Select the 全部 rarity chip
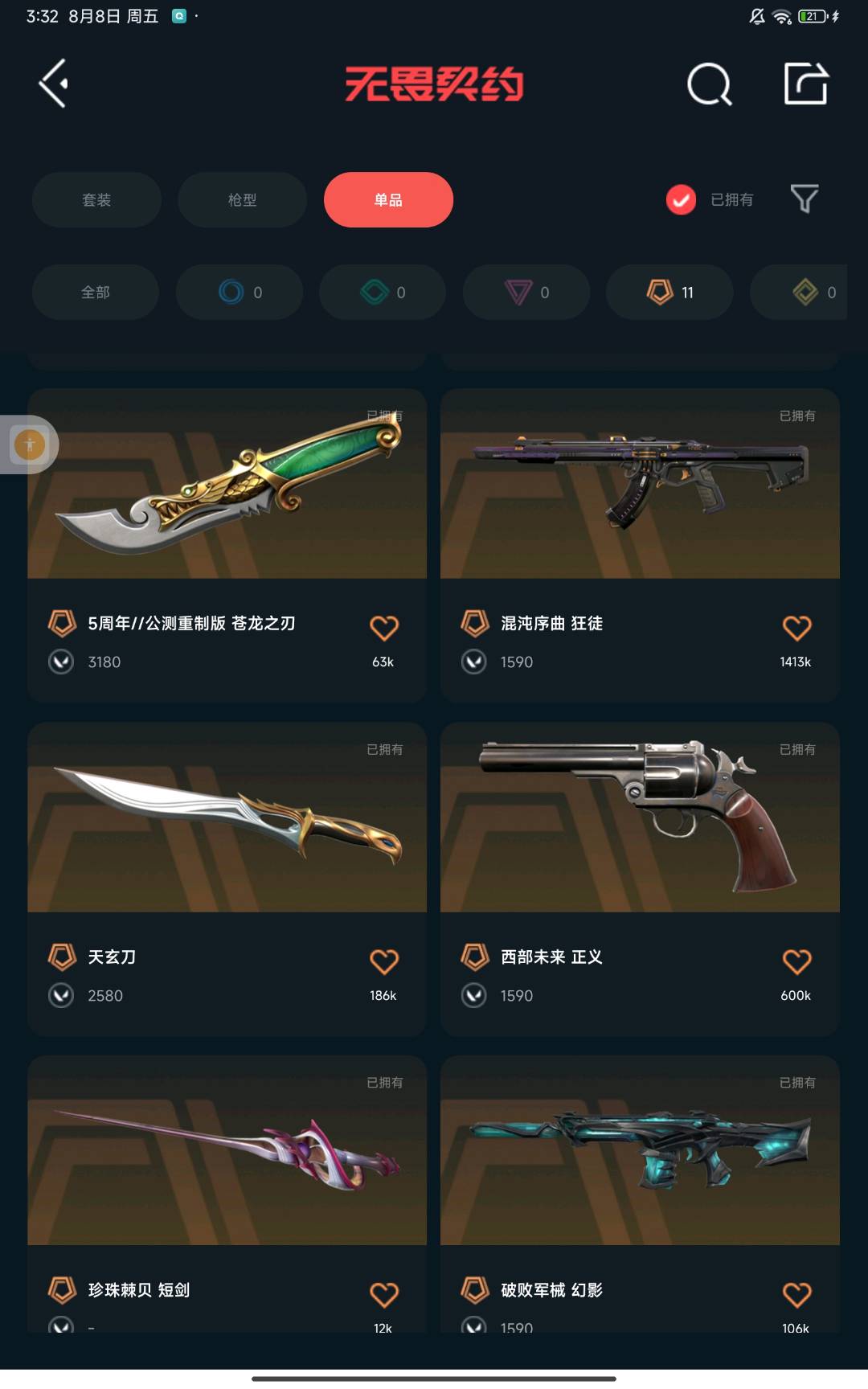 (x=96, y=292)
